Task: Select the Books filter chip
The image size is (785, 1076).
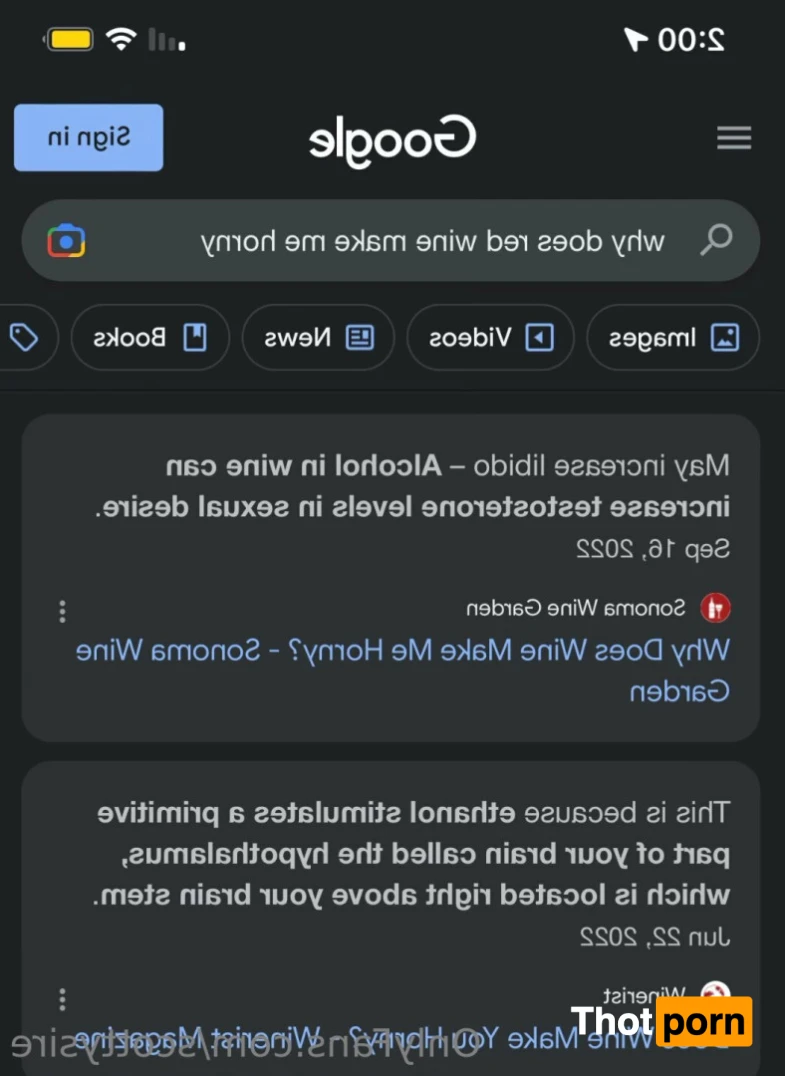Action: (x=150, y=338)
